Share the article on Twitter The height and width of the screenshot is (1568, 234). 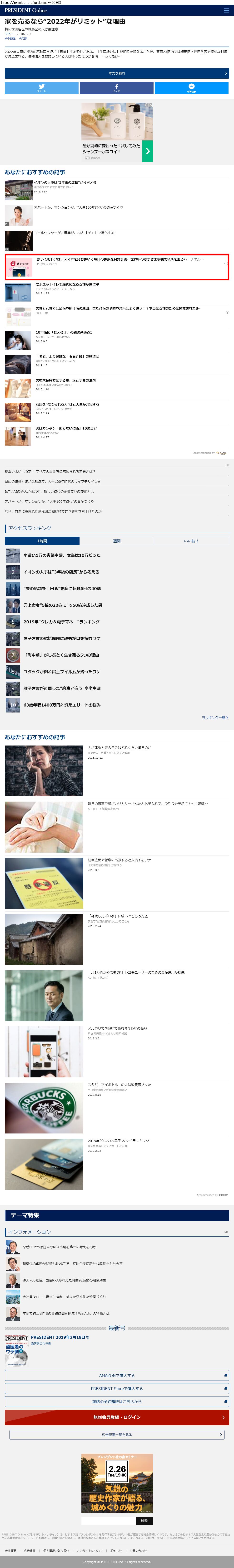click(41, 88)
